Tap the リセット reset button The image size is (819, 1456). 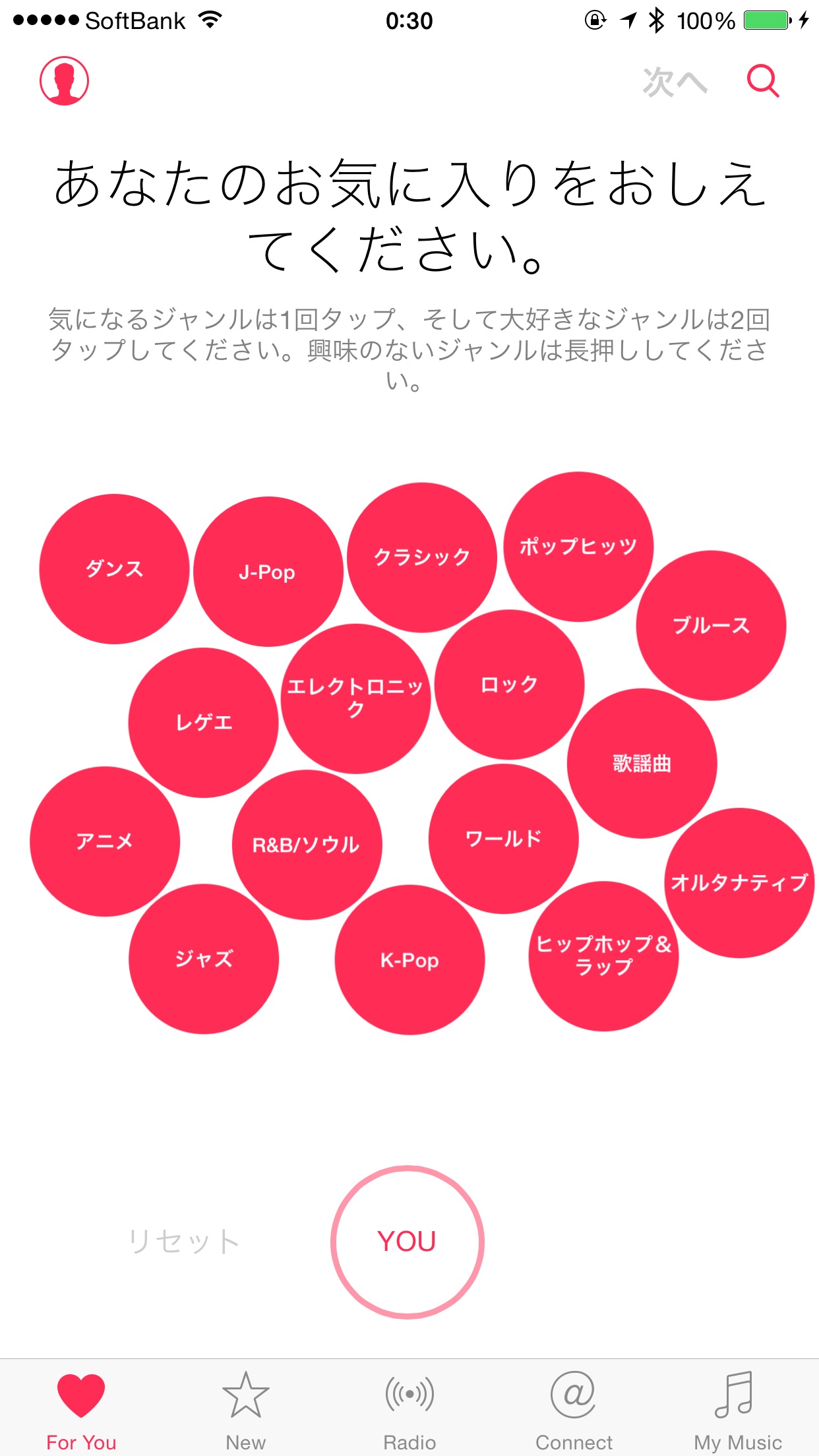pyautogui.click(x=183, y=1242)
